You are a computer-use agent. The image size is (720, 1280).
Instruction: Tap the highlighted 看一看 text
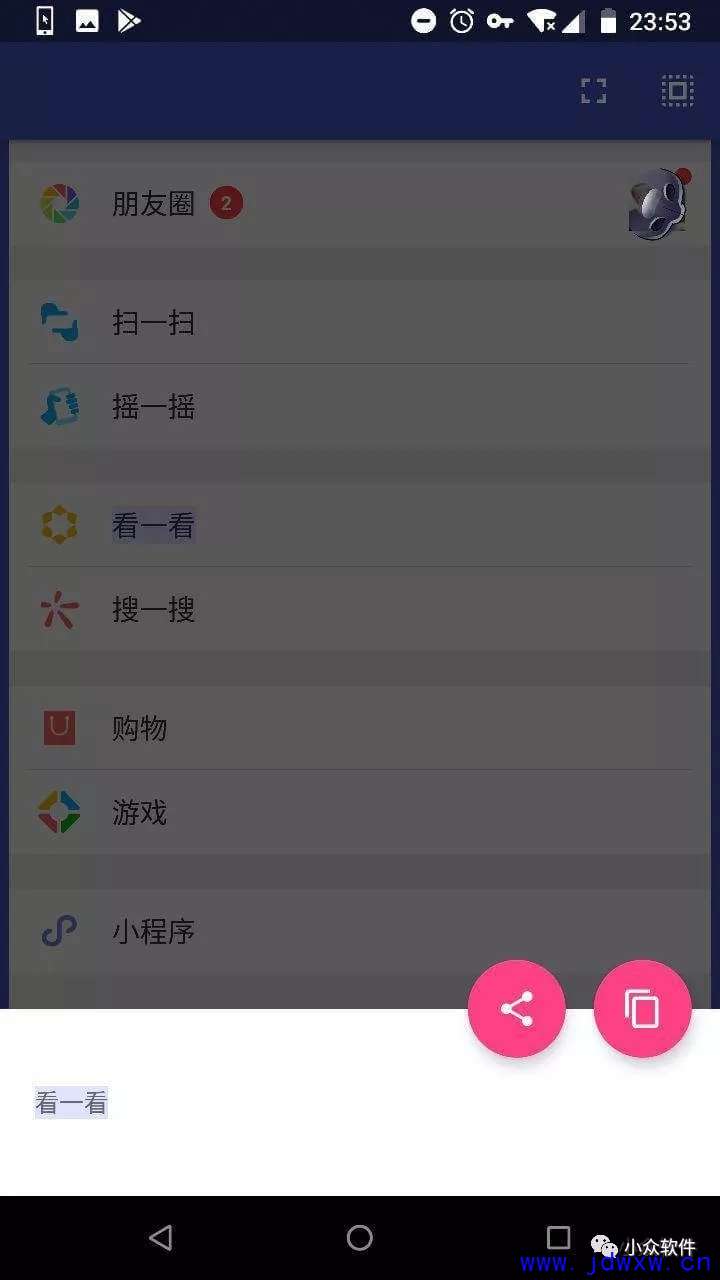point(153,525)
